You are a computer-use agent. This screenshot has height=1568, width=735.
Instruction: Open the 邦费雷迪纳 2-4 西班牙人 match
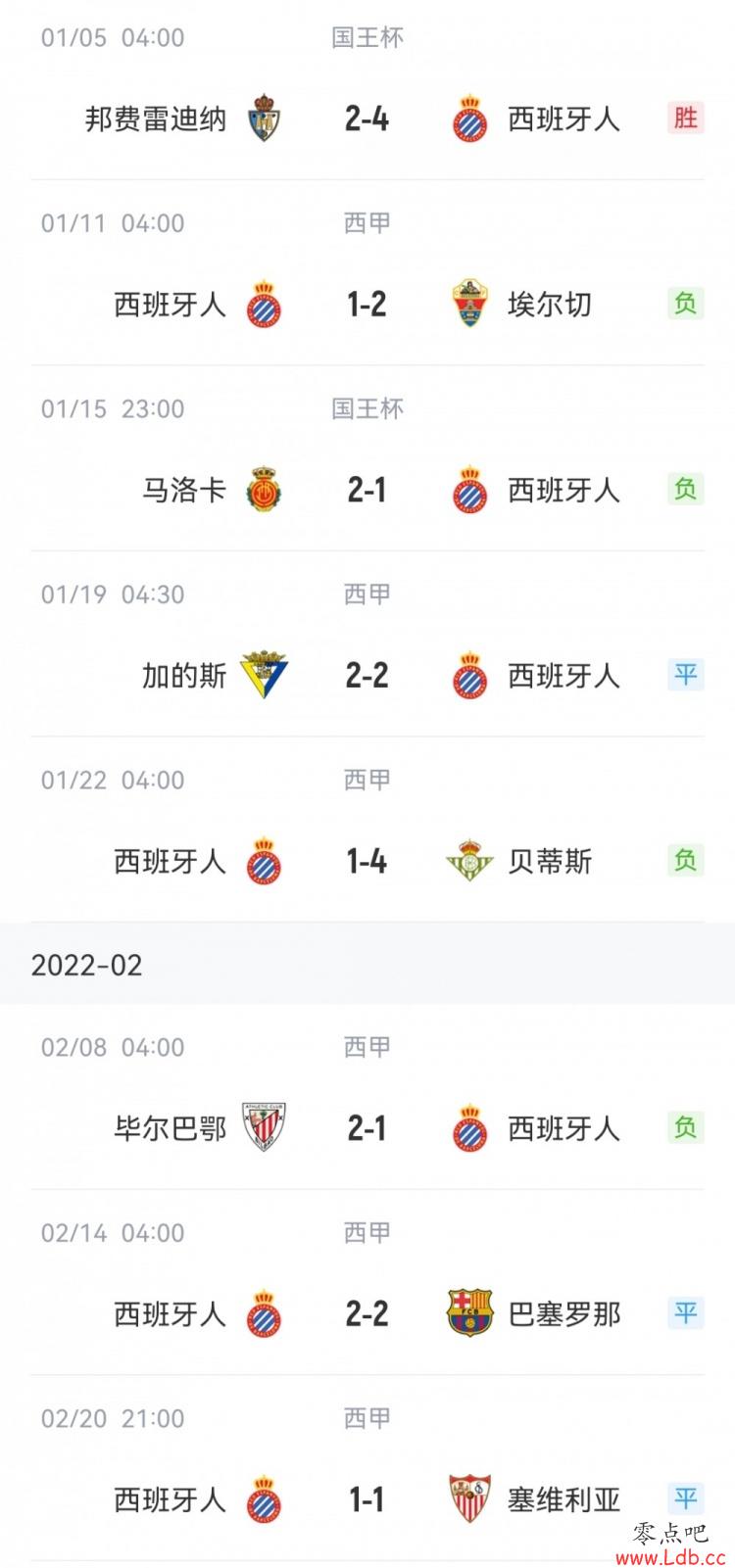pos(367,90)
